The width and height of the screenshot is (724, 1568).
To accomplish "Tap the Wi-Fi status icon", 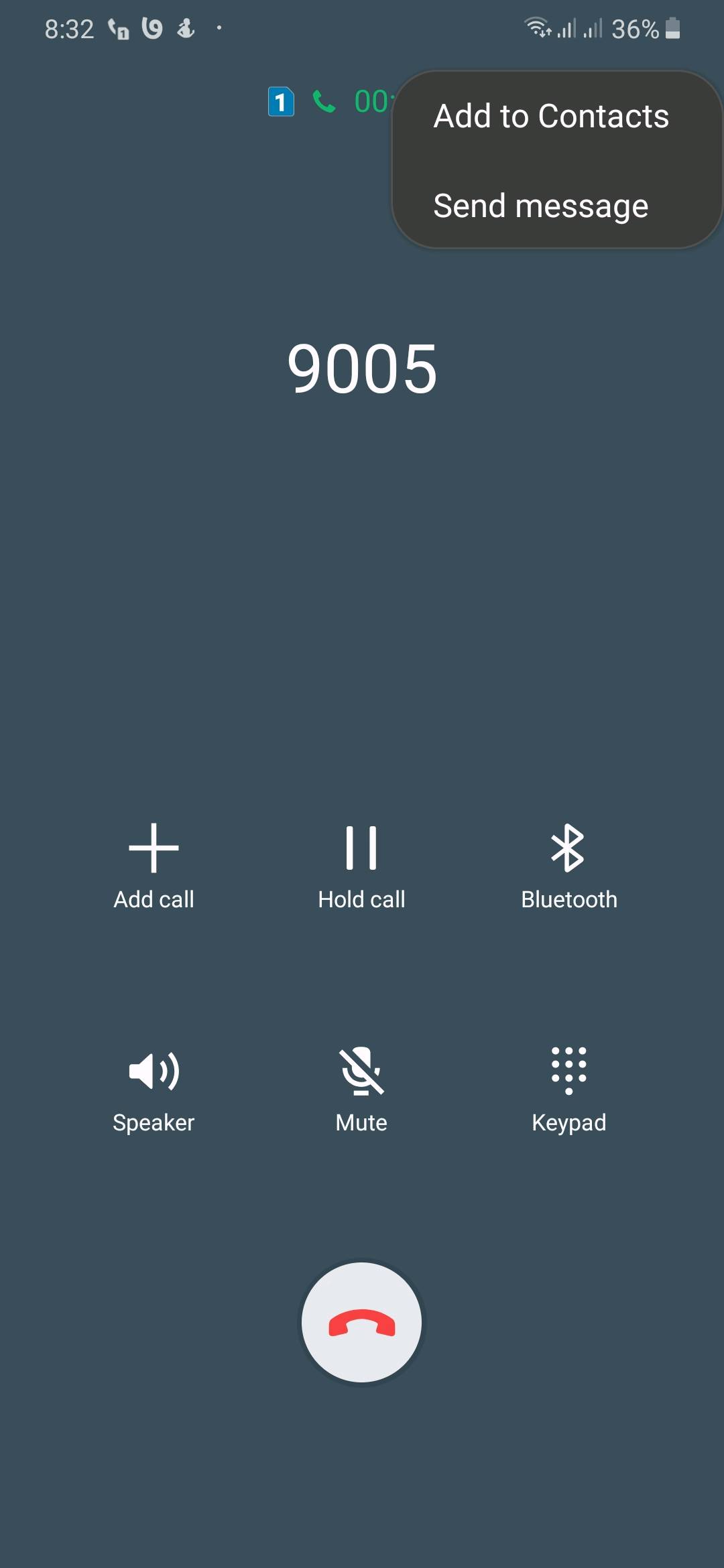I will pyautogui.click(x=536, y=28).
